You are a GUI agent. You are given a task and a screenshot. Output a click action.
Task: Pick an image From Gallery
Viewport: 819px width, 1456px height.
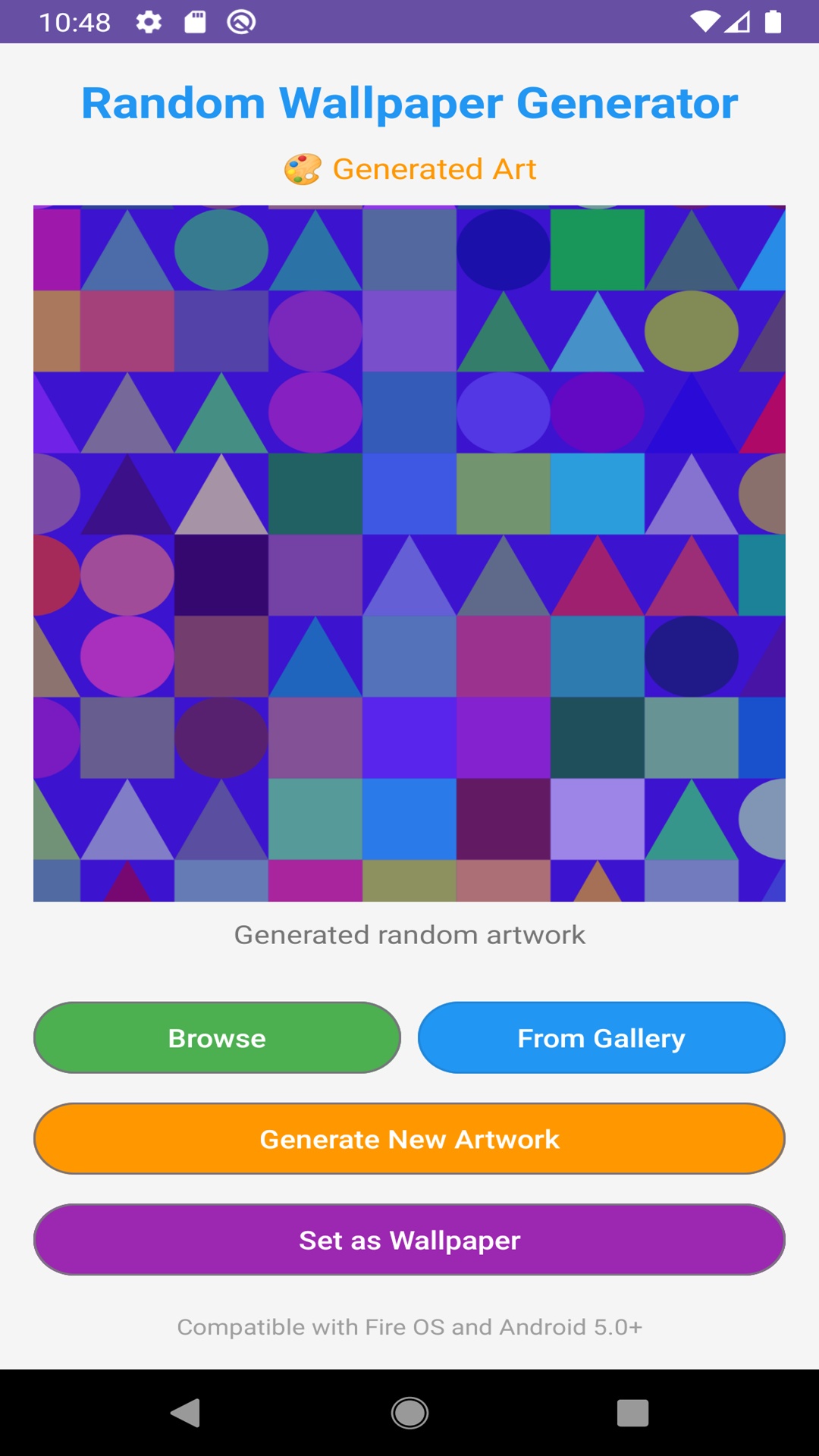click(601, 1037)
